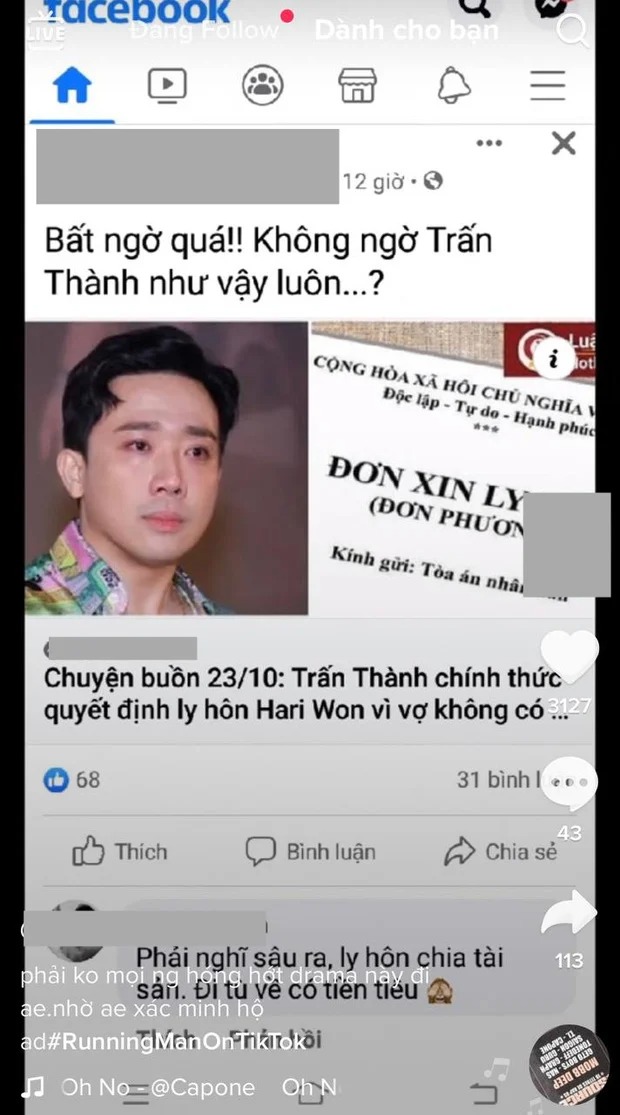Like this video with the heart
Screen dimensions: 620x1115
click(569, 657)
